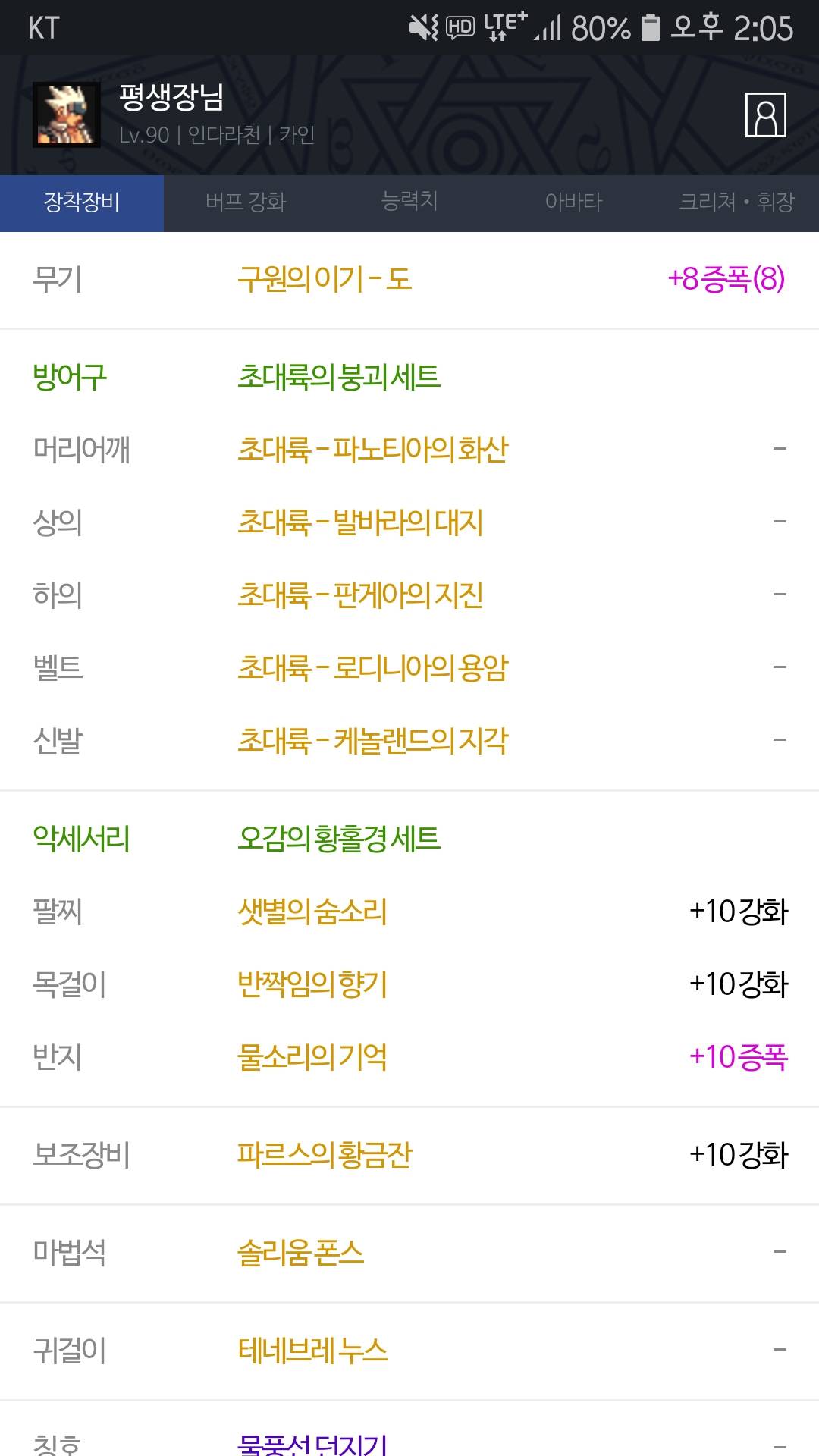Open the 솔리움 폰스 magic stone
Viewport: 819px width, 1456px height.
pos(300,1253)
